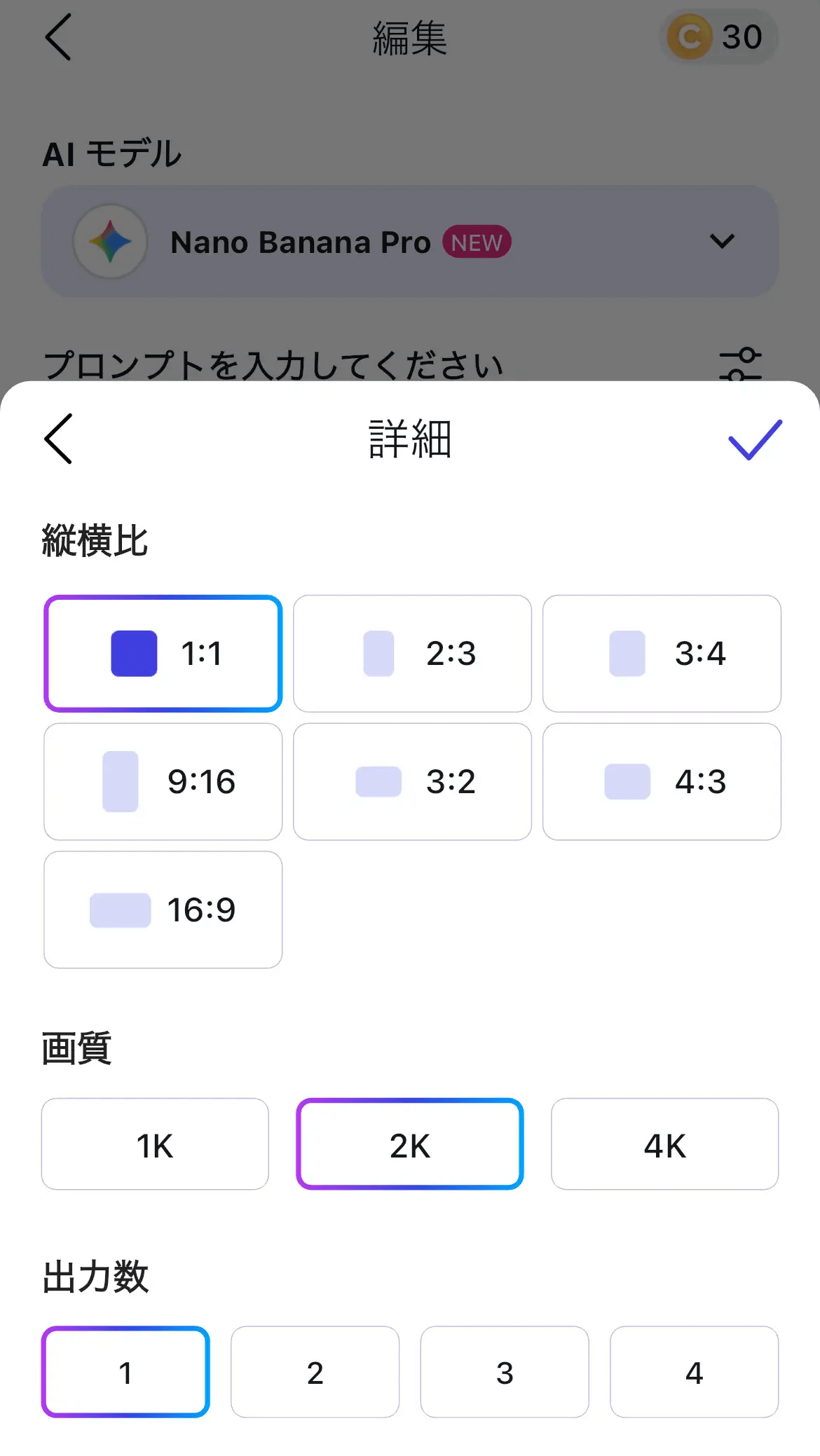This screenshot has width=820, height=1456.
Task: Click the gold coin credits icon
Action: click(692, 36)
